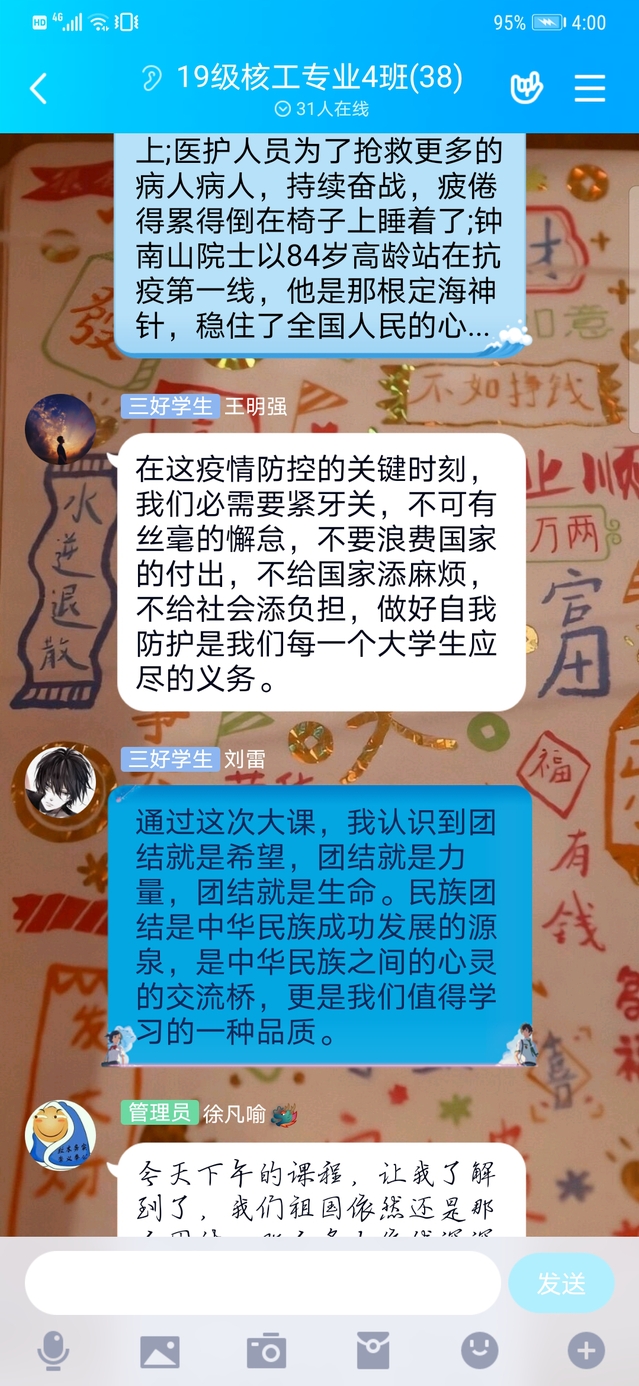
Task: Expand more options with plus icon
Action: [x=586, y=1351]
